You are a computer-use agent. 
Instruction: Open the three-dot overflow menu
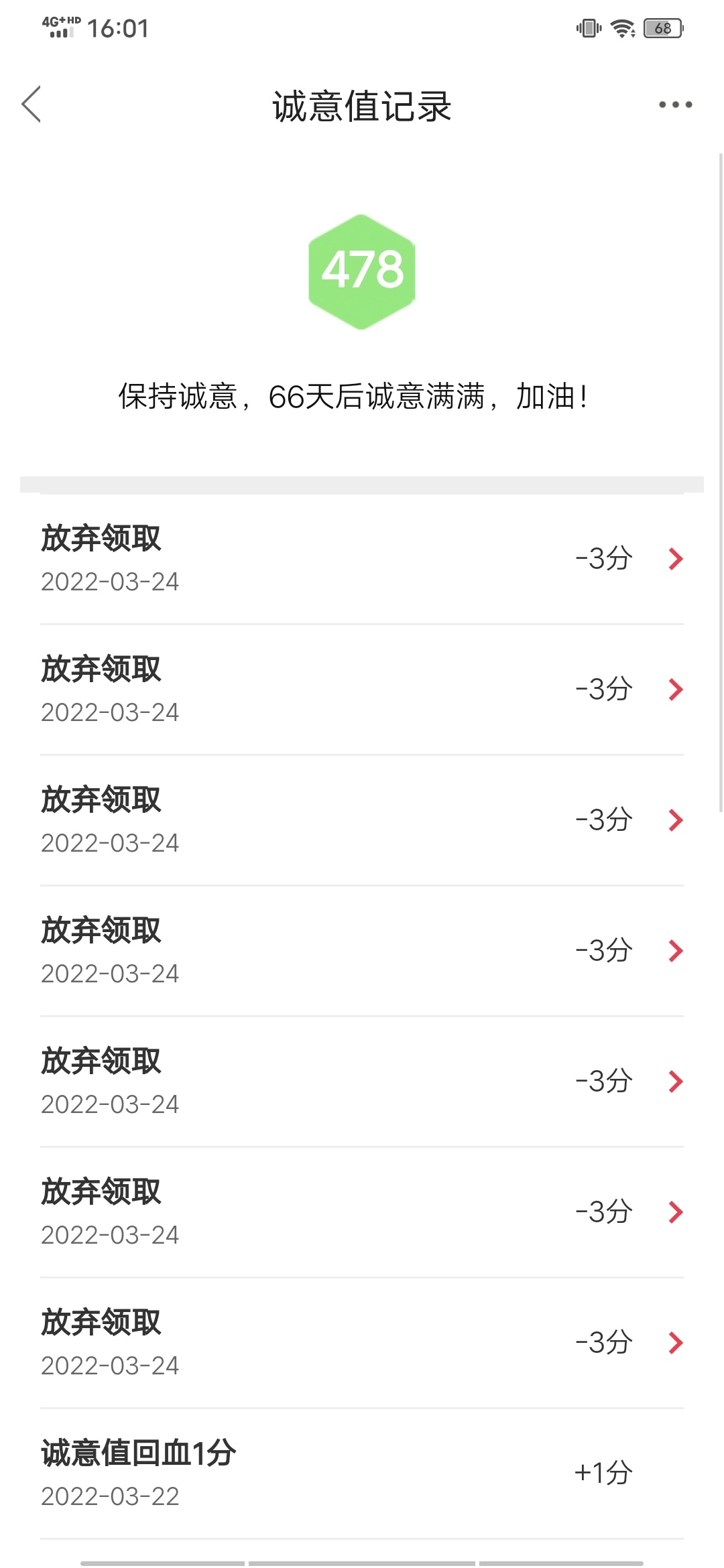(x=675, y=105)
